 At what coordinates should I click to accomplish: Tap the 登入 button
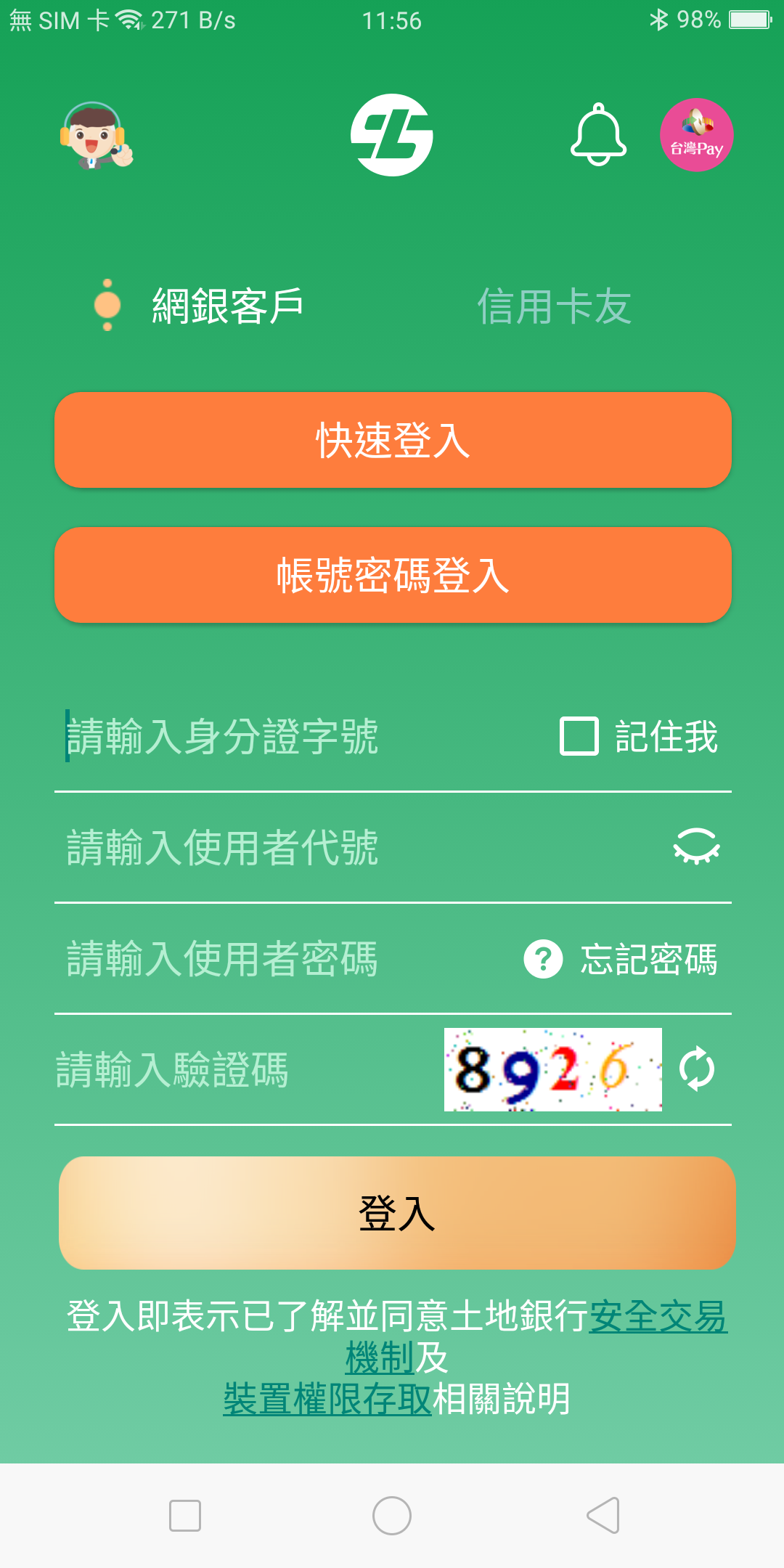tap(396, 1213)
